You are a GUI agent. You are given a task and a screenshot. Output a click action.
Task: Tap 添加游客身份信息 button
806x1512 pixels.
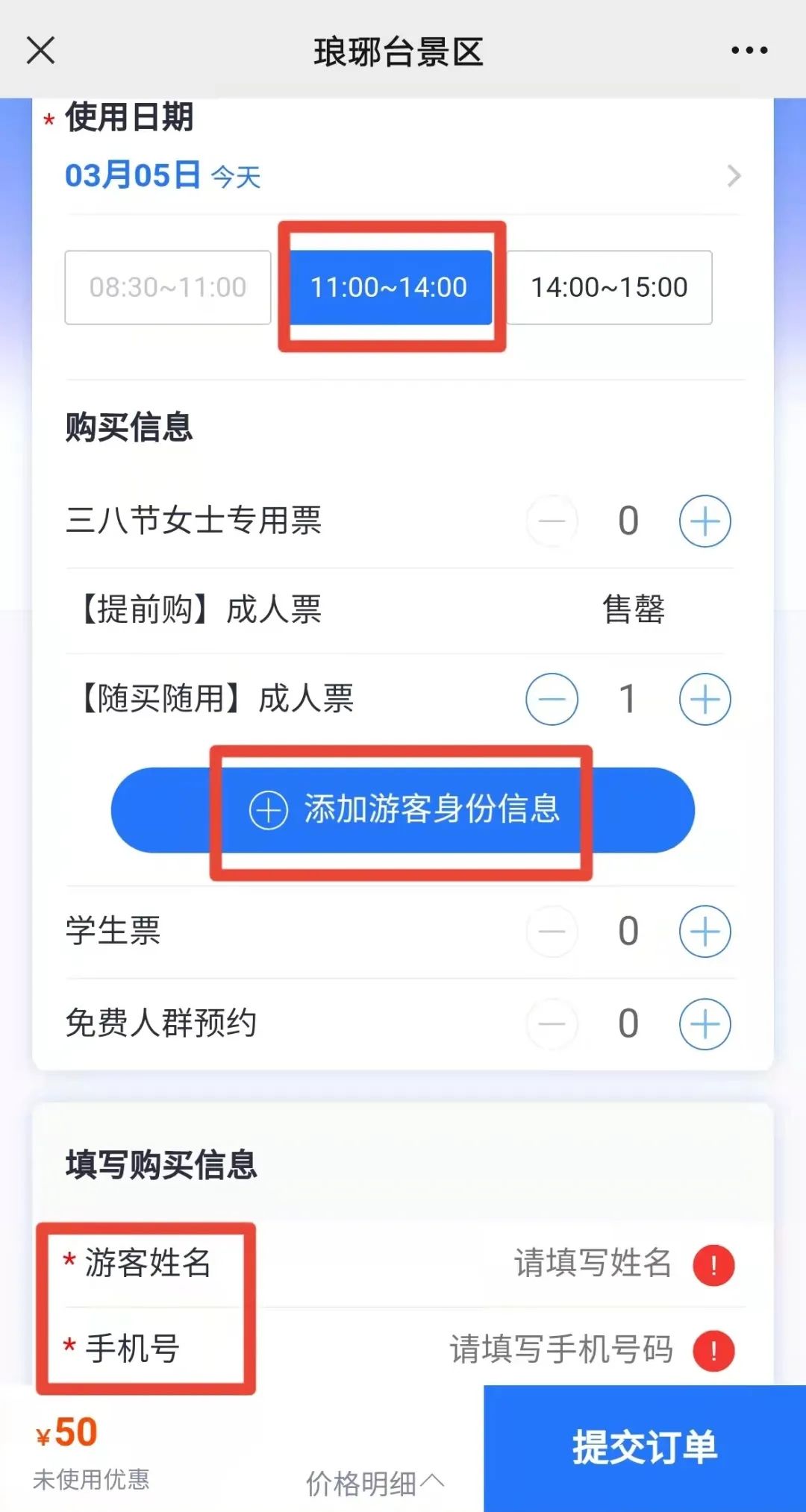click(403, 809)
